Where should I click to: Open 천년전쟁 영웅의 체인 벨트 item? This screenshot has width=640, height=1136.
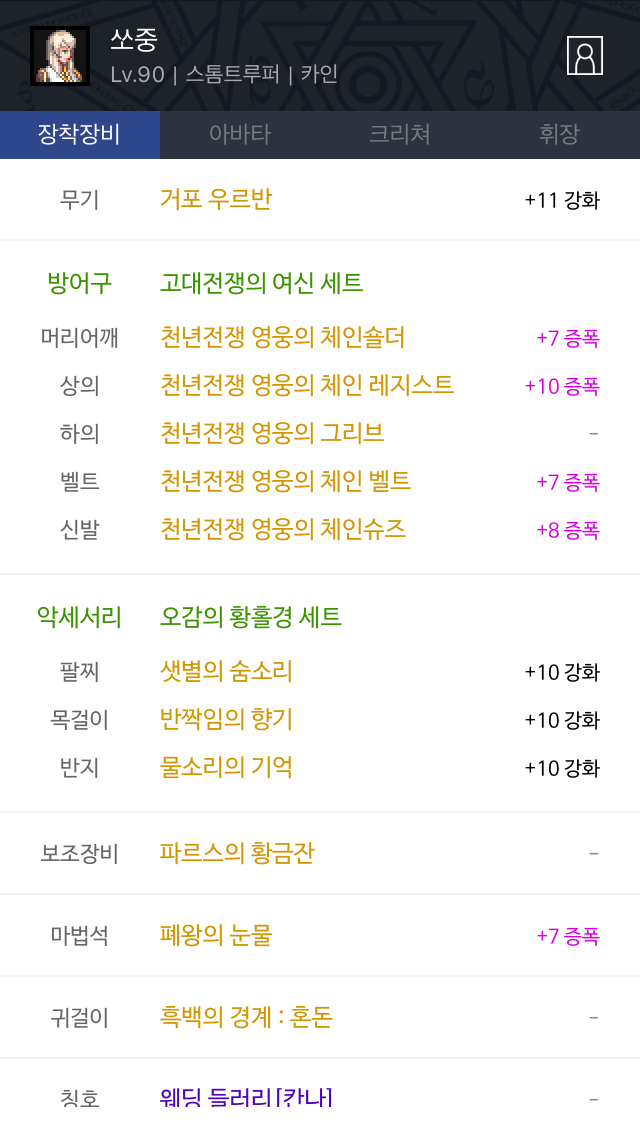(x=286, y=481)
